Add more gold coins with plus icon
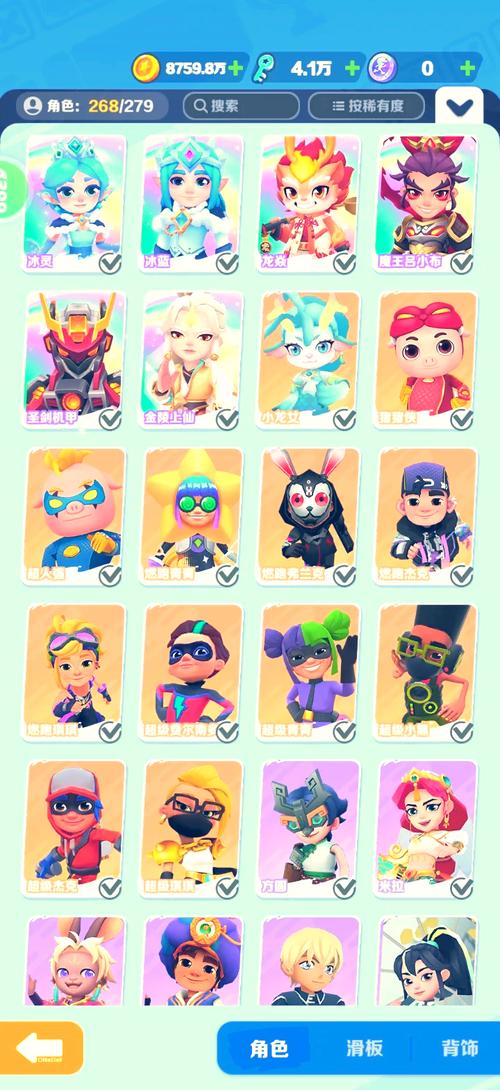The image size is (500, 1090). (x=236, y=68)
